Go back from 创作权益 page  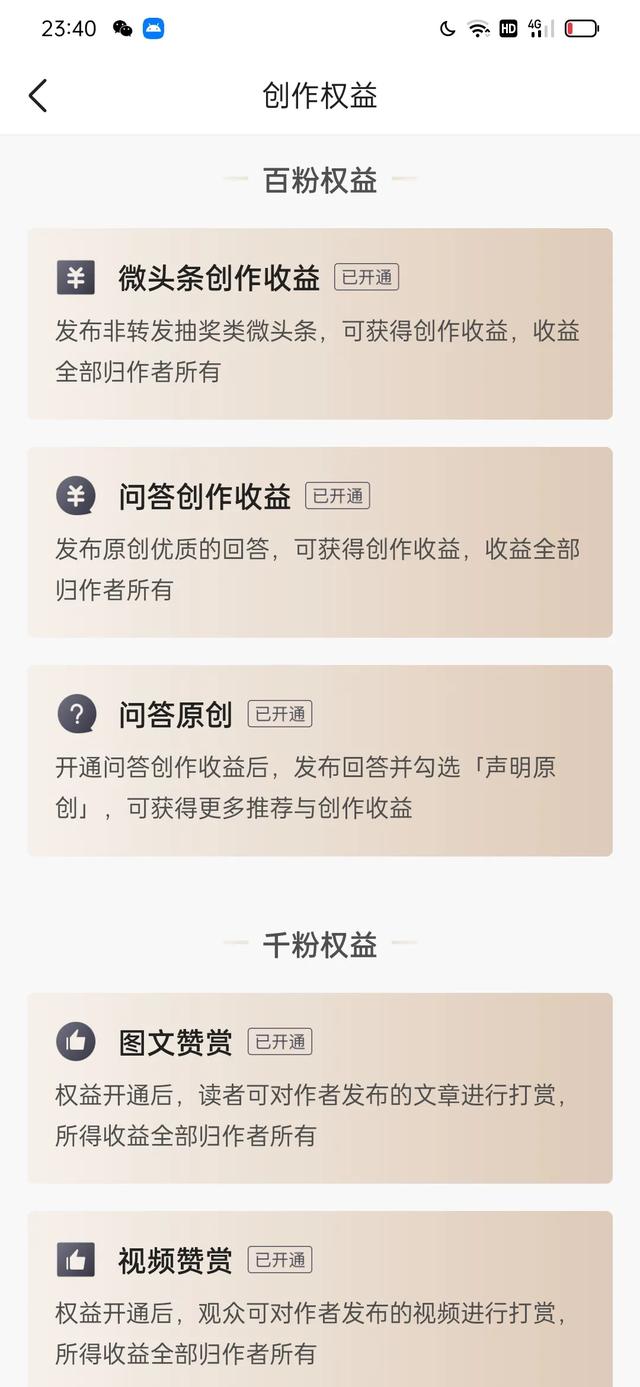tap(38, 96)
